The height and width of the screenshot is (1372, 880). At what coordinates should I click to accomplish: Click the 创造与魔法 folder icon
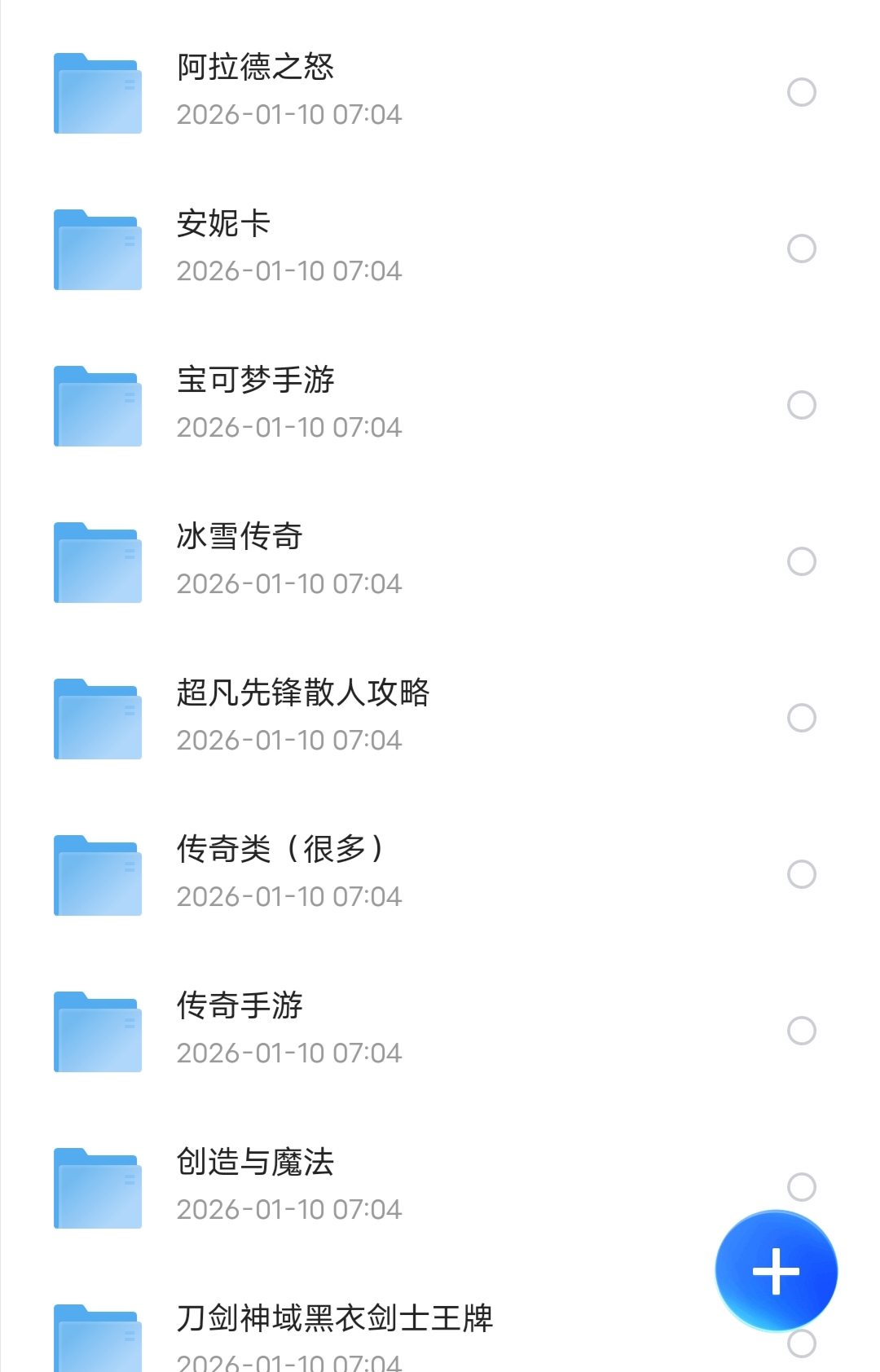point(96,1186)
